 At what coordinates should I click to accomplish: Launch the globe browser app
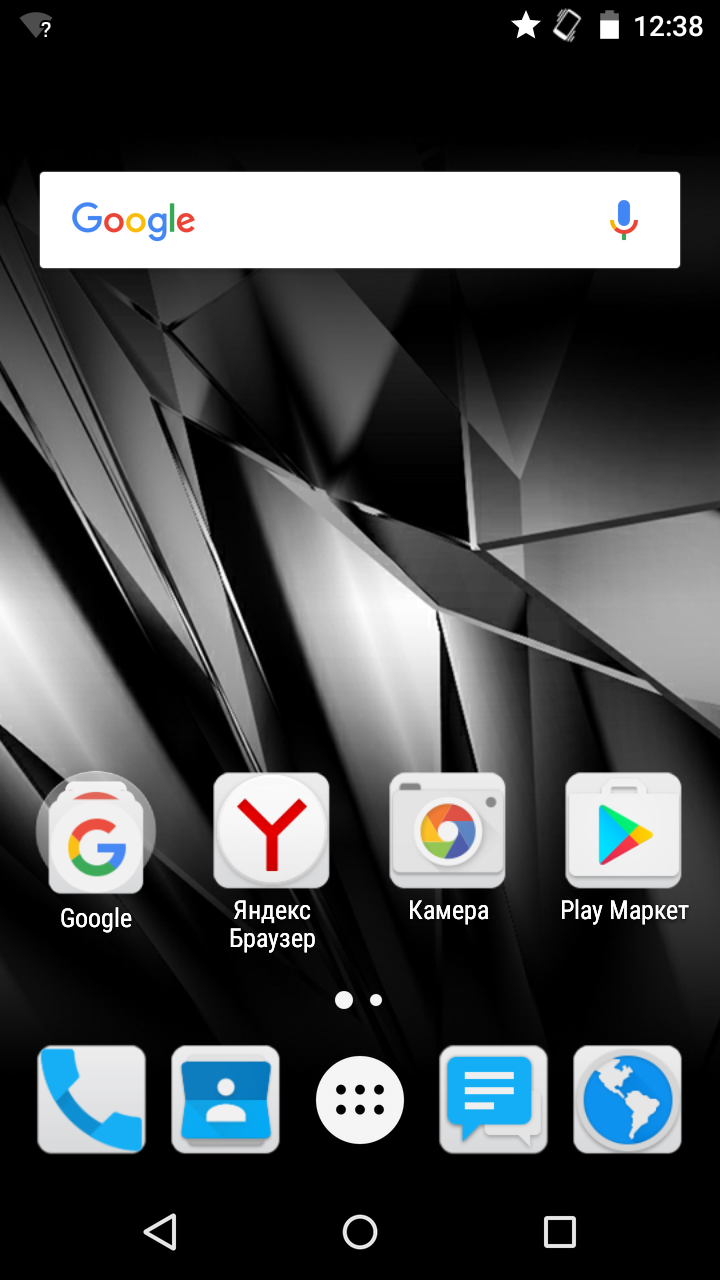627,1100
